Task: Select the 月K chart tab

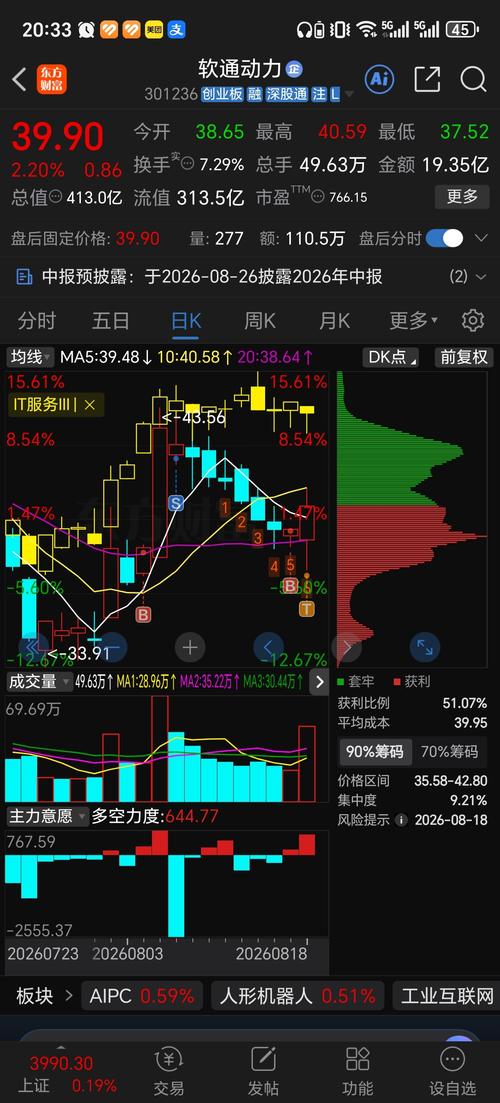Action: (334, 321)
